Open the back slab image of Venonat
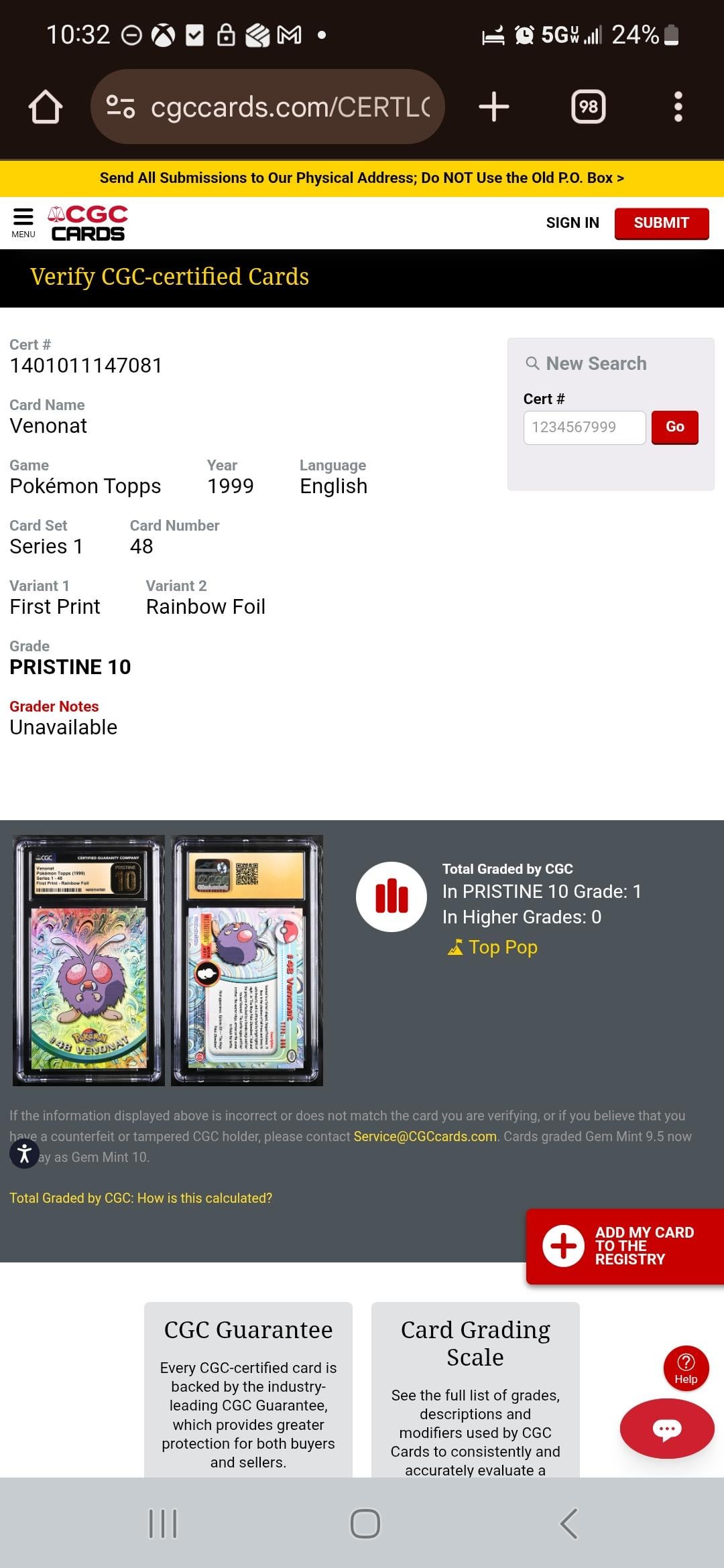Image resolution: width=724 pixels, height=1568 pixels. click(x=247, y=960)
